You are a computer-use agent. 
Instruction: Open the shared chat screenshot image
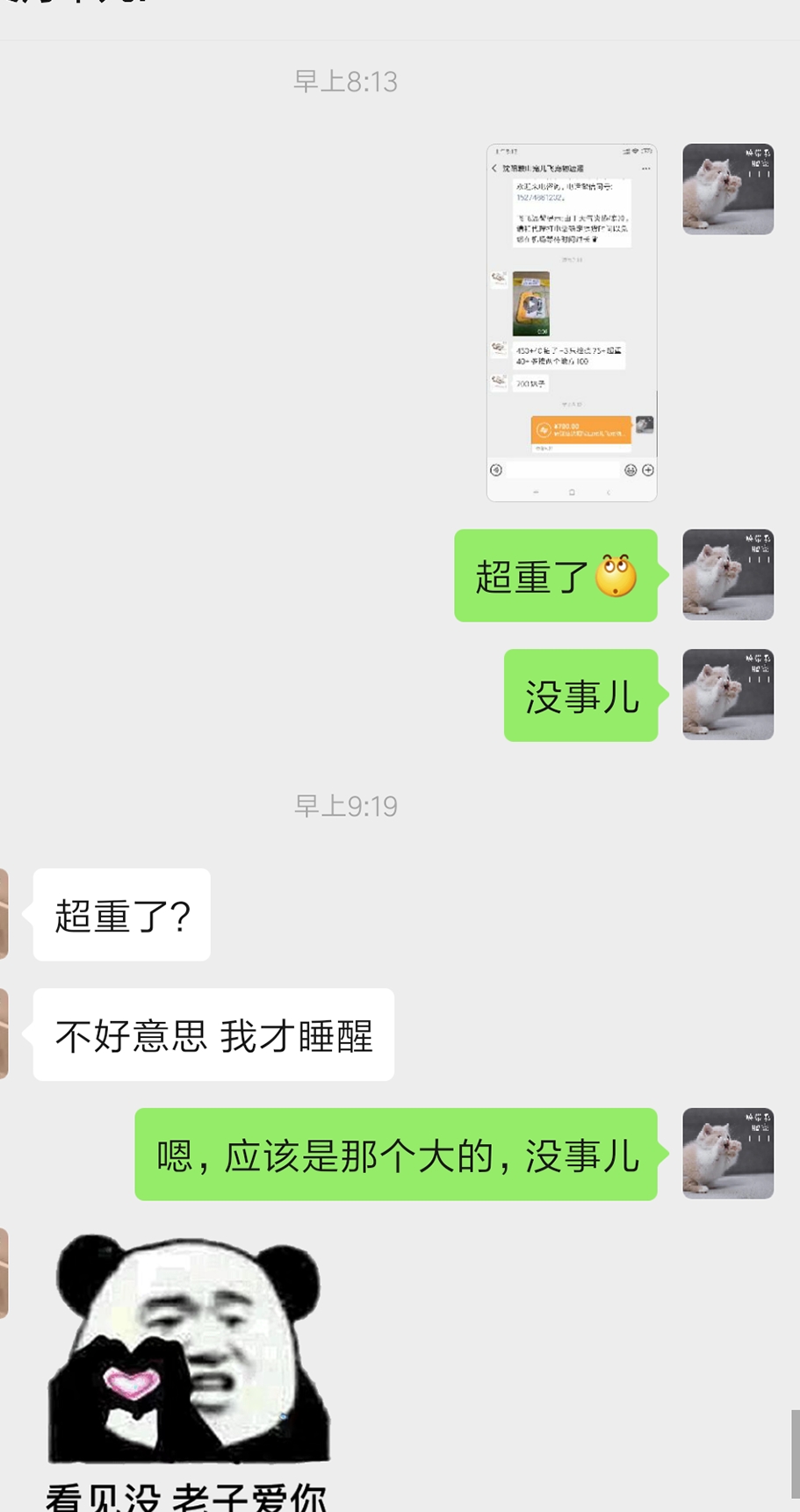click(x=572, y=320)
